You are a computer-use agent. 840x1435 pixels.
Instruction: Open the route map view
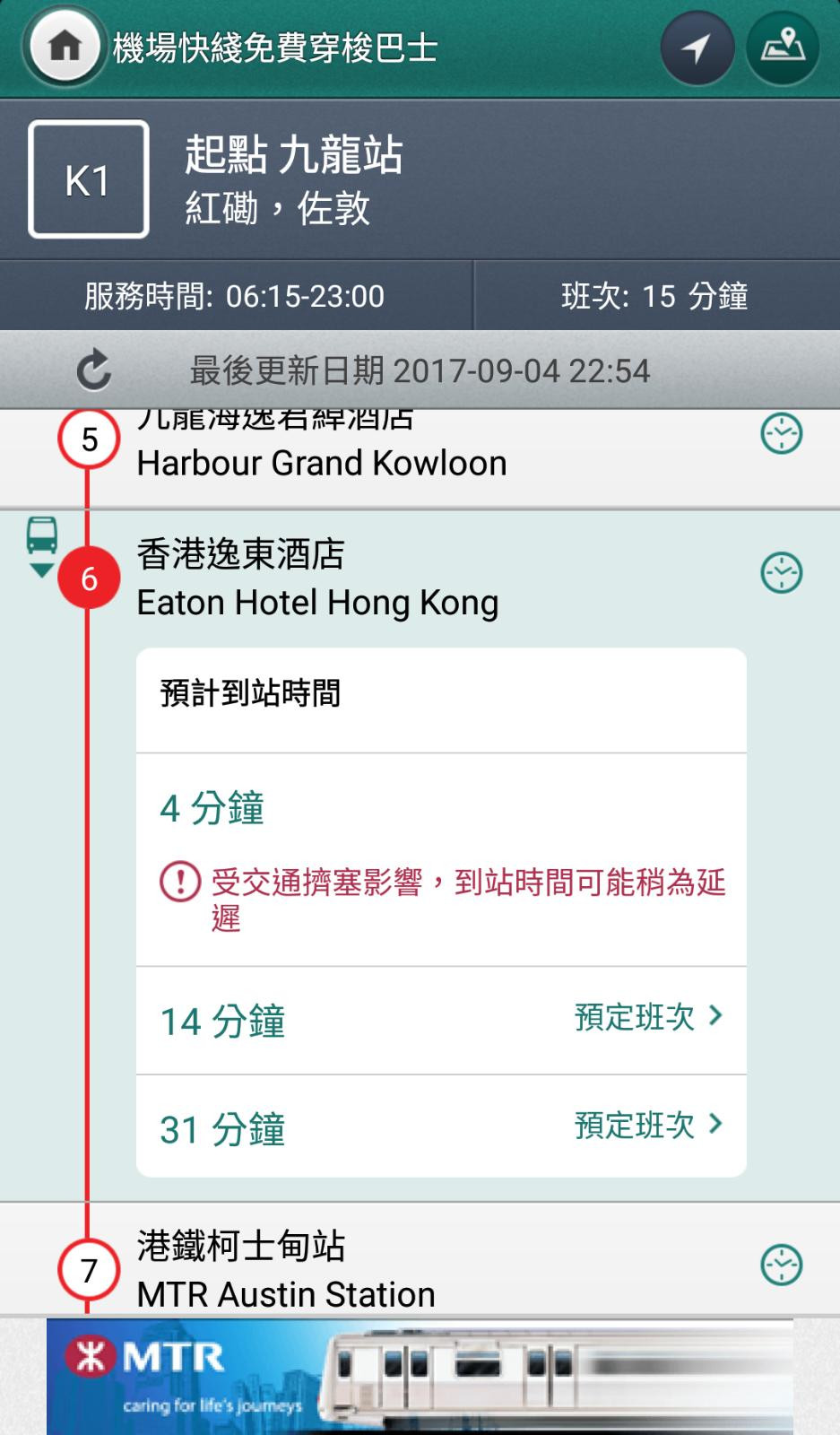783,48
